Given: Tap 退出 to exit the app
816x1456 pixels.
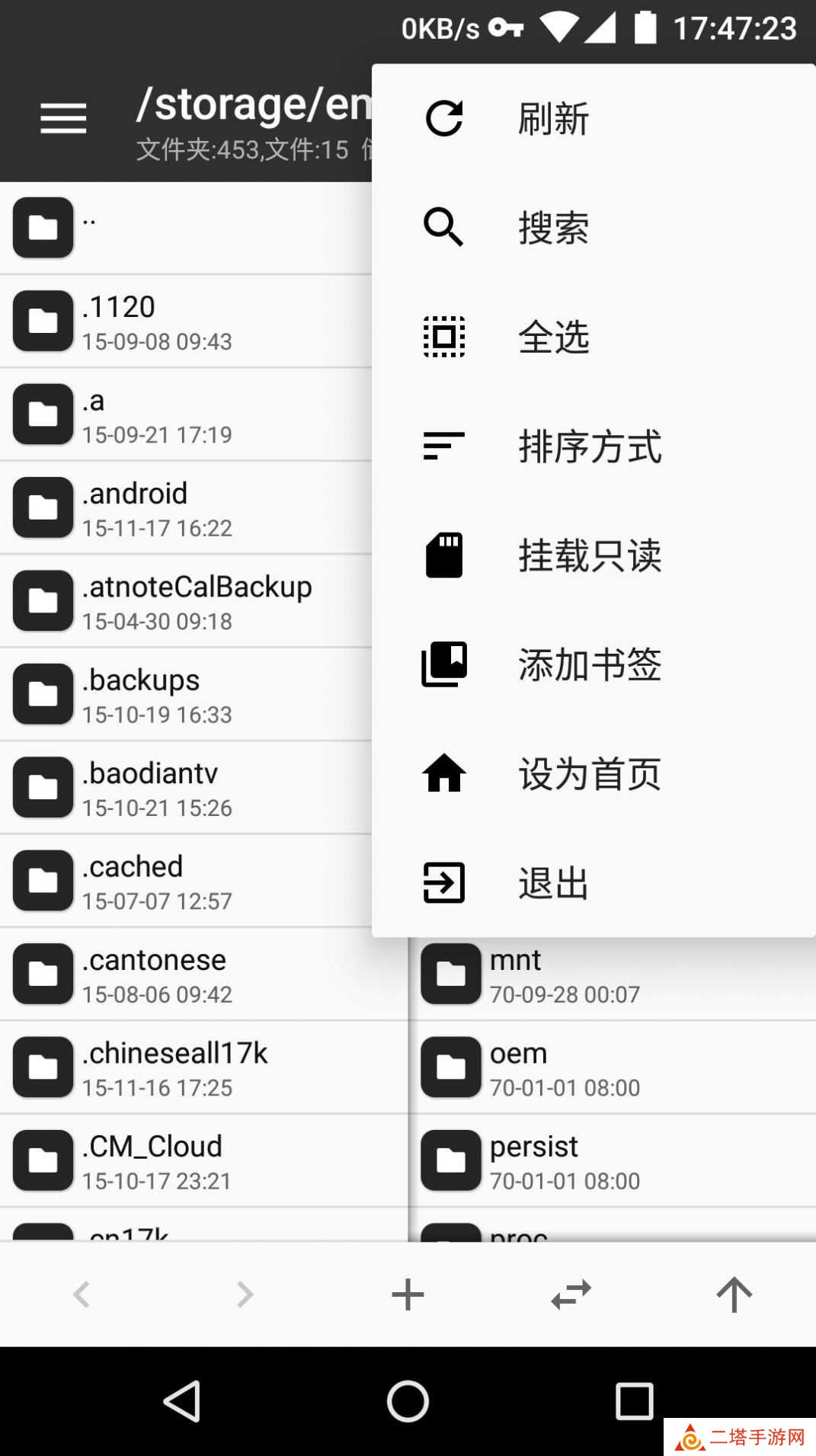Looking at the screenshot, I should coord(594,883).
